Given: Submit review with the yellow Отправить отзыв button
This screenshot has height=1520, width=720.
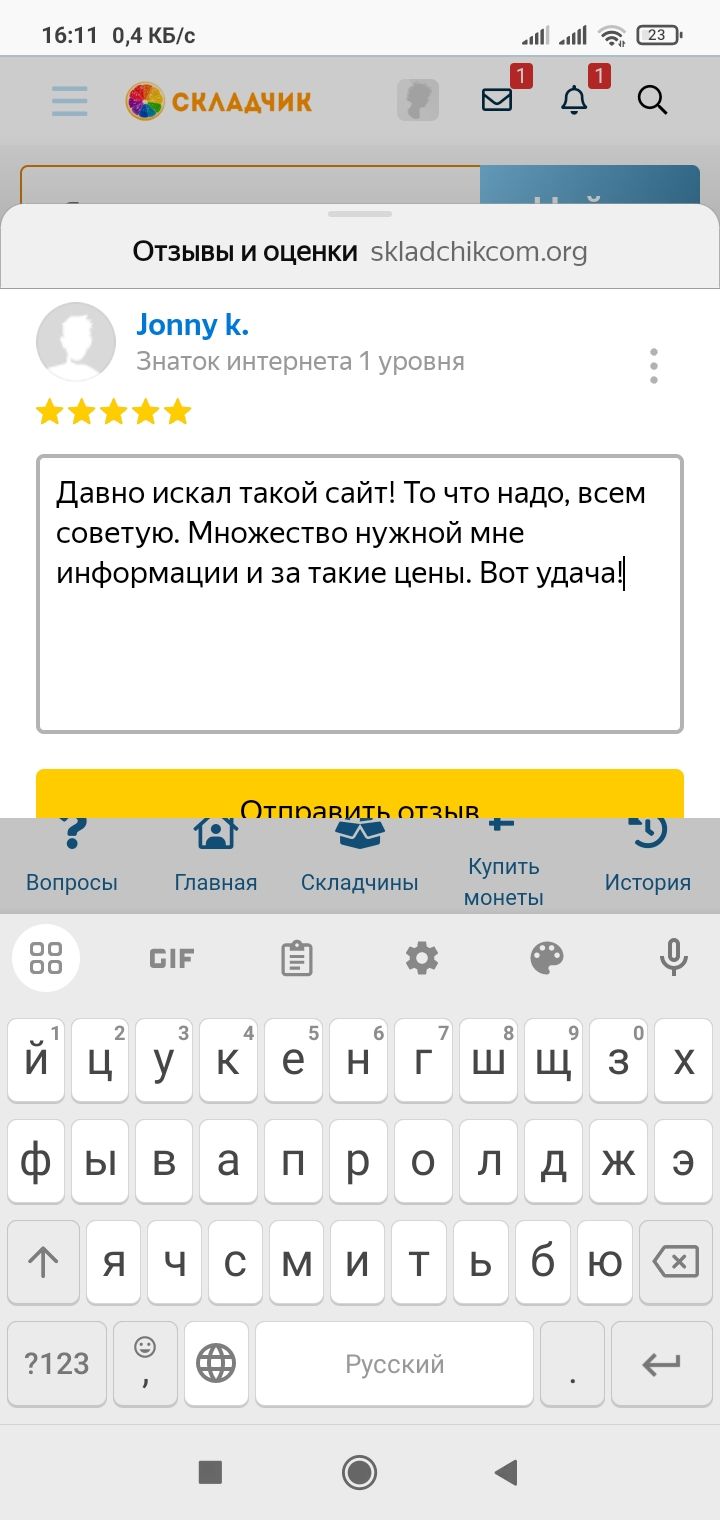Looking at the screenshot, I should point(360,794).
